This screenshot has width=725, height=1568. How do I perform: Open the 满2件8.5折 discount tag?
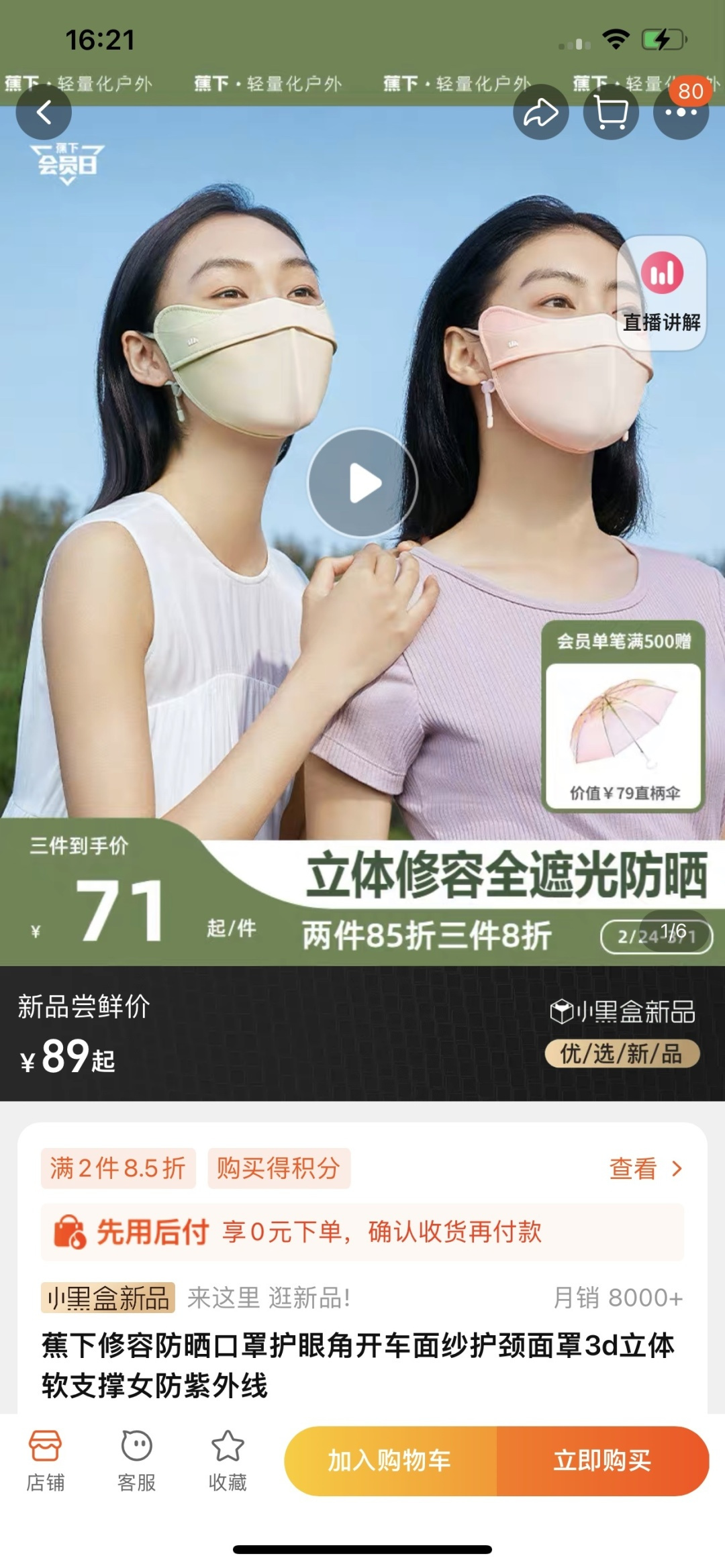click(x=118, y=1168)
